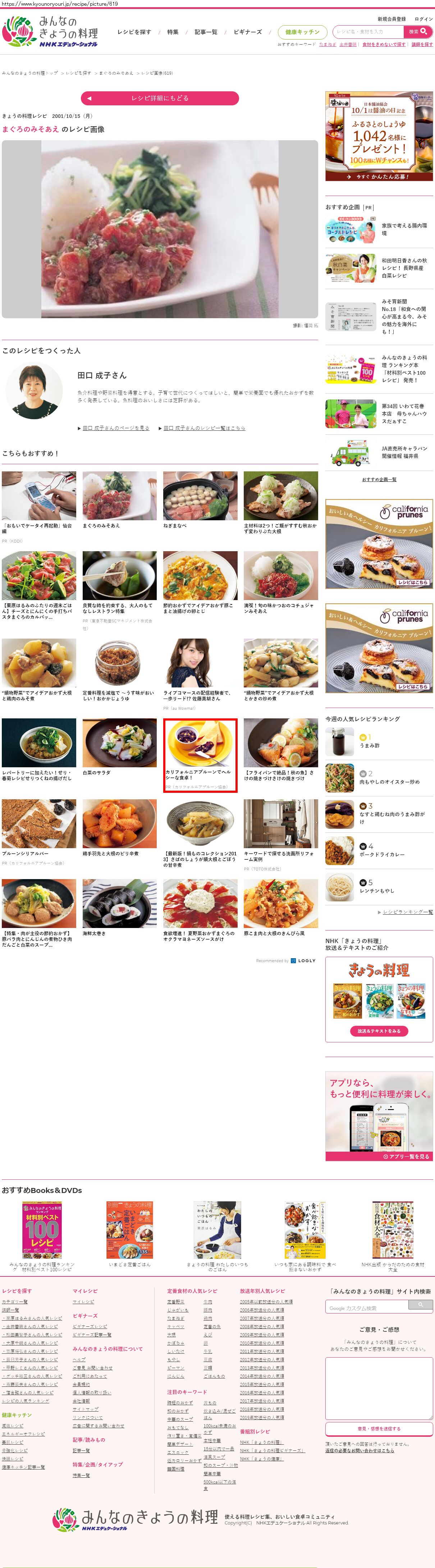Open カリフォルニアプルーンでヘルシーな食卓 card
Screen dimensions: 435x1568
(x=200, y=755)
